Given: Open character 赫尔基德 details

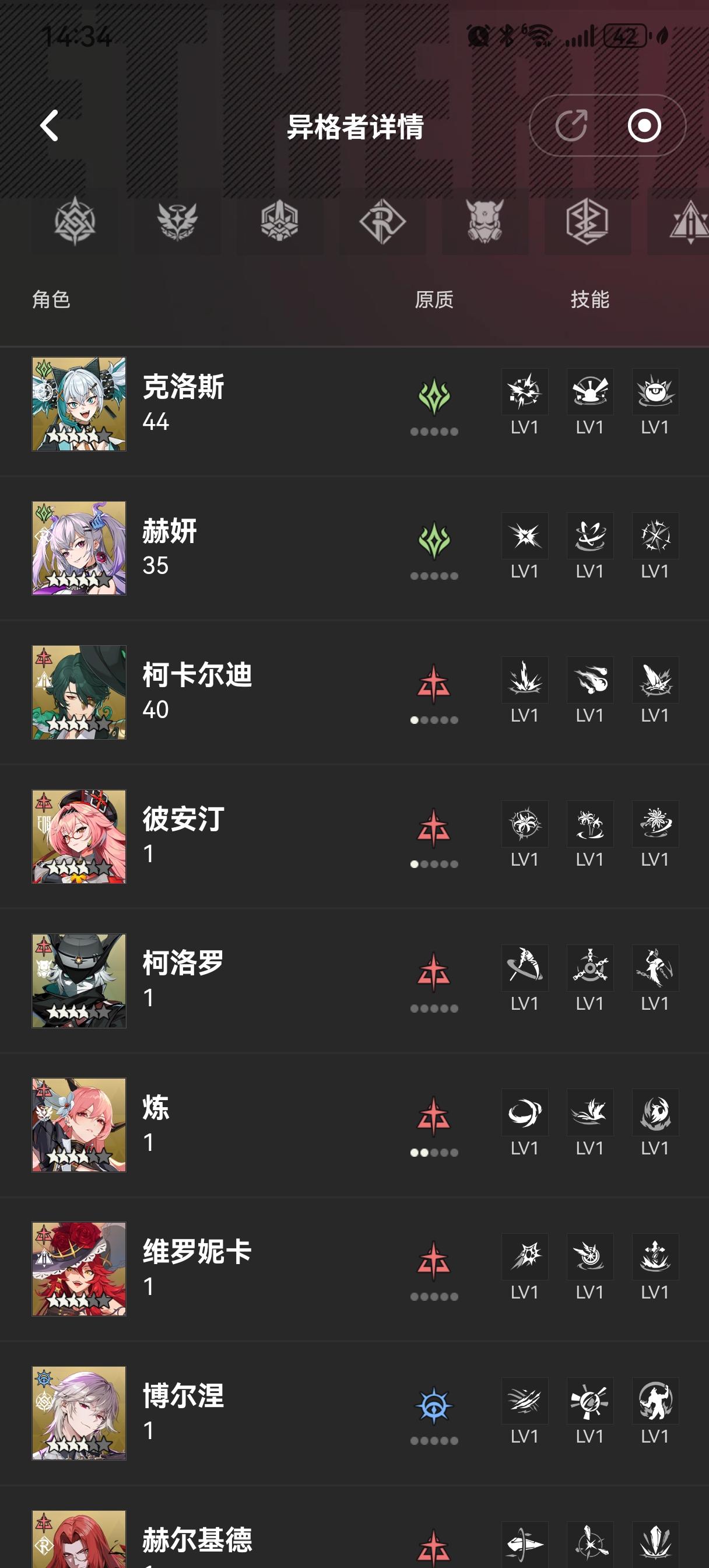Looking at the screenshot, I should point(195,1541).
